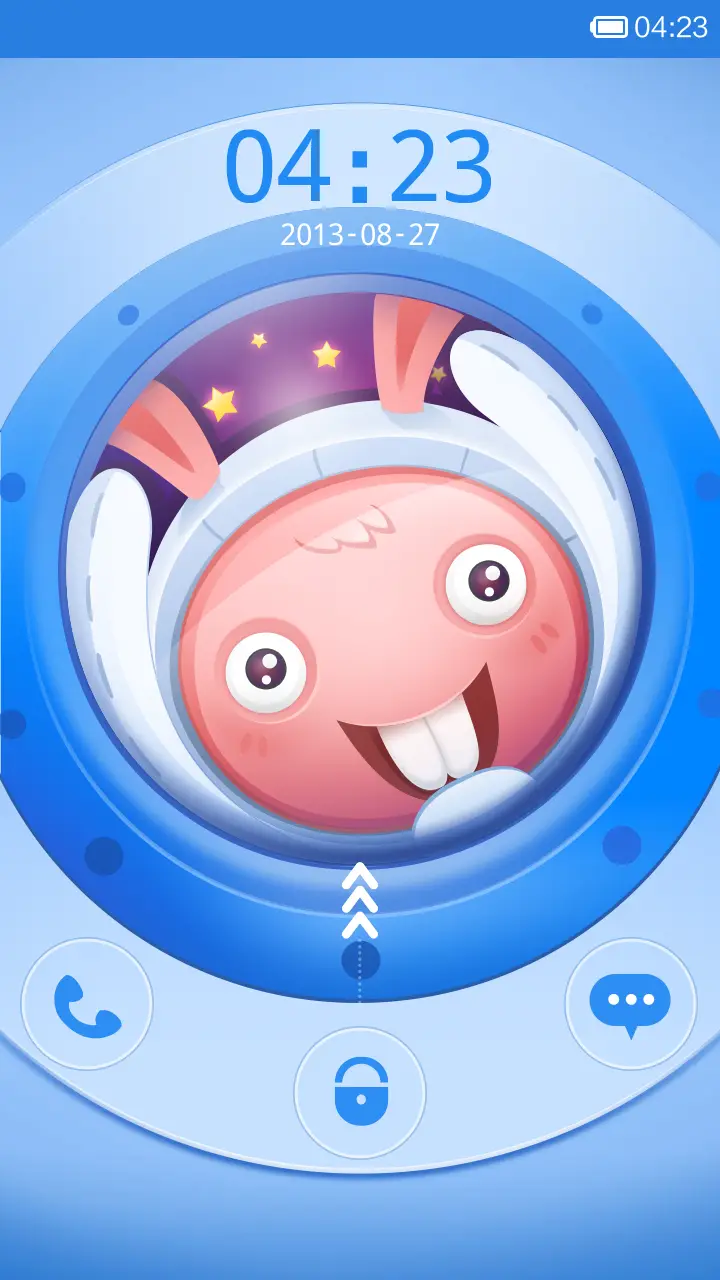Screen dimensions: 720x1280
Task: Open the phone dialer shortcut
Action: point(87,1004)
